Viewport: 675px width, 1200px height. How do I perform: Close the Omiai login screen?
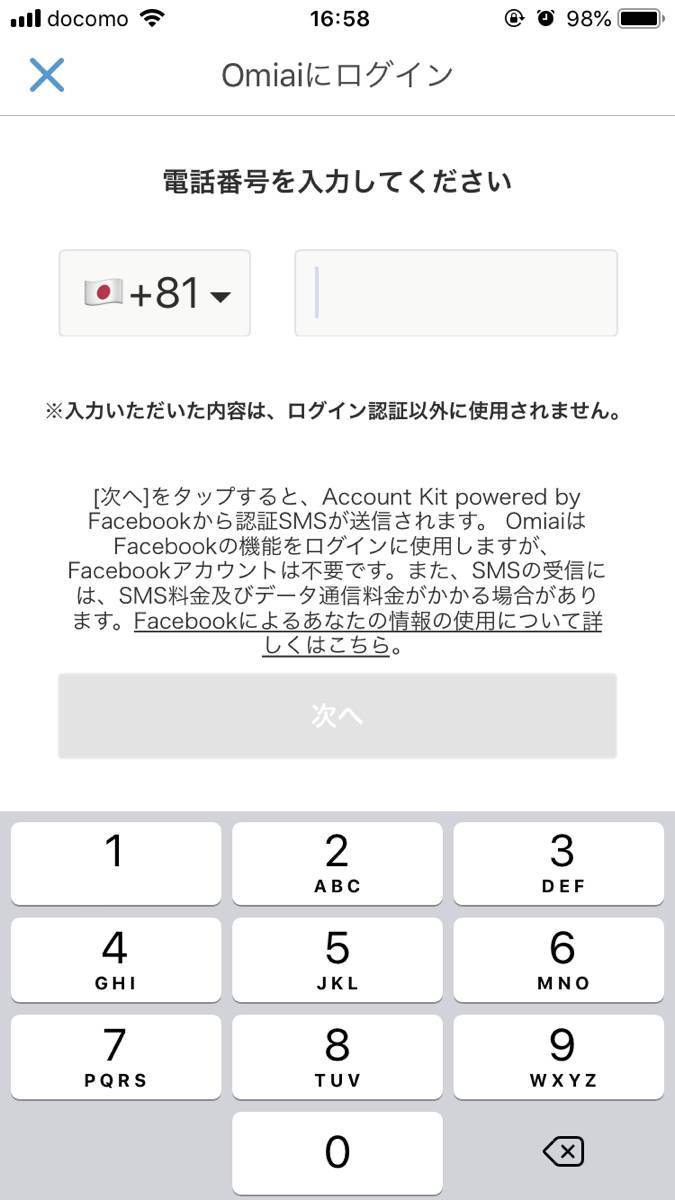click(46, 75)
